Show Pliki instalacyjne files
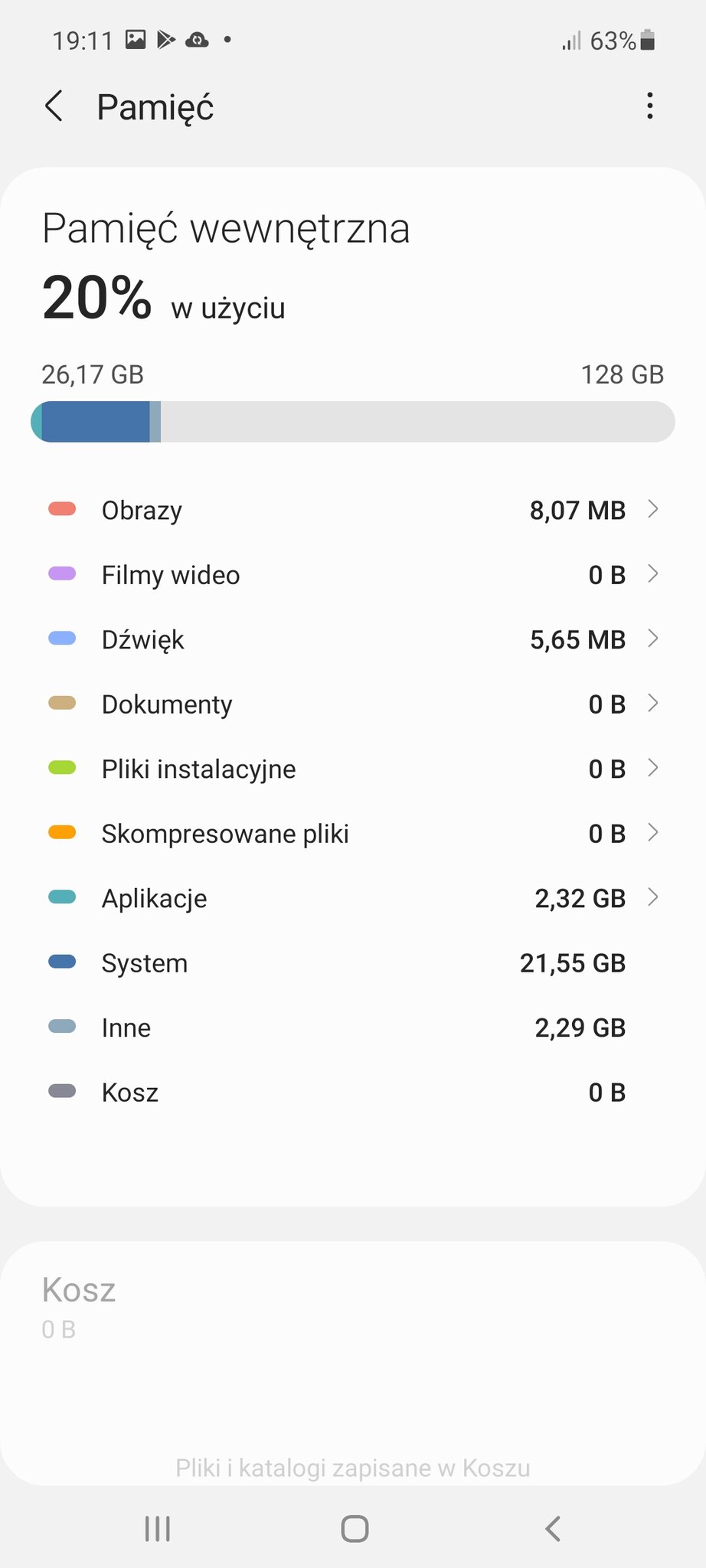The image size is (706, 1568). 353,769
